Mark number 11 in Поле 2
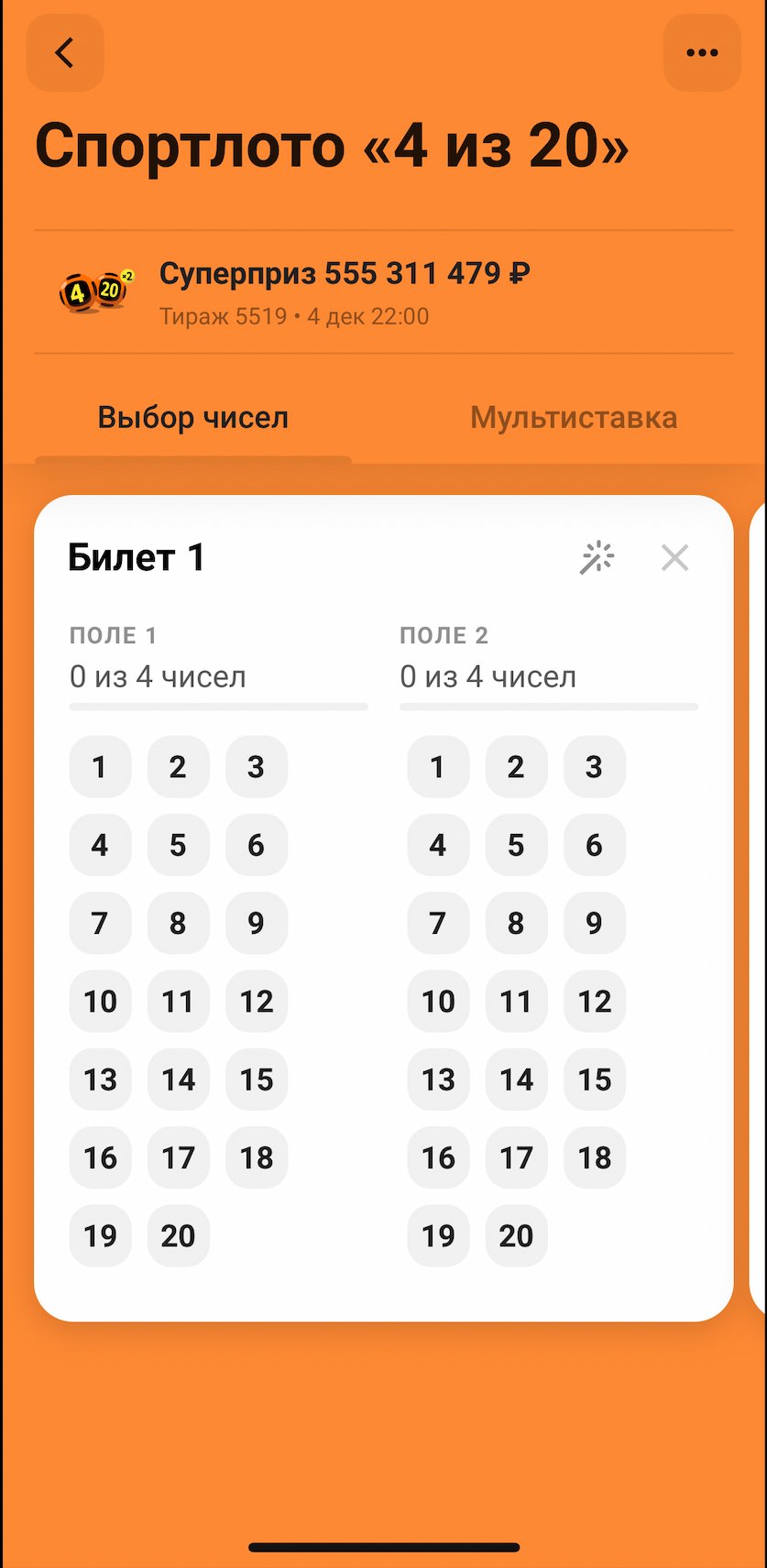Image resolution: width=767 pixels, height=1568 pixels. pos(516,1001)
